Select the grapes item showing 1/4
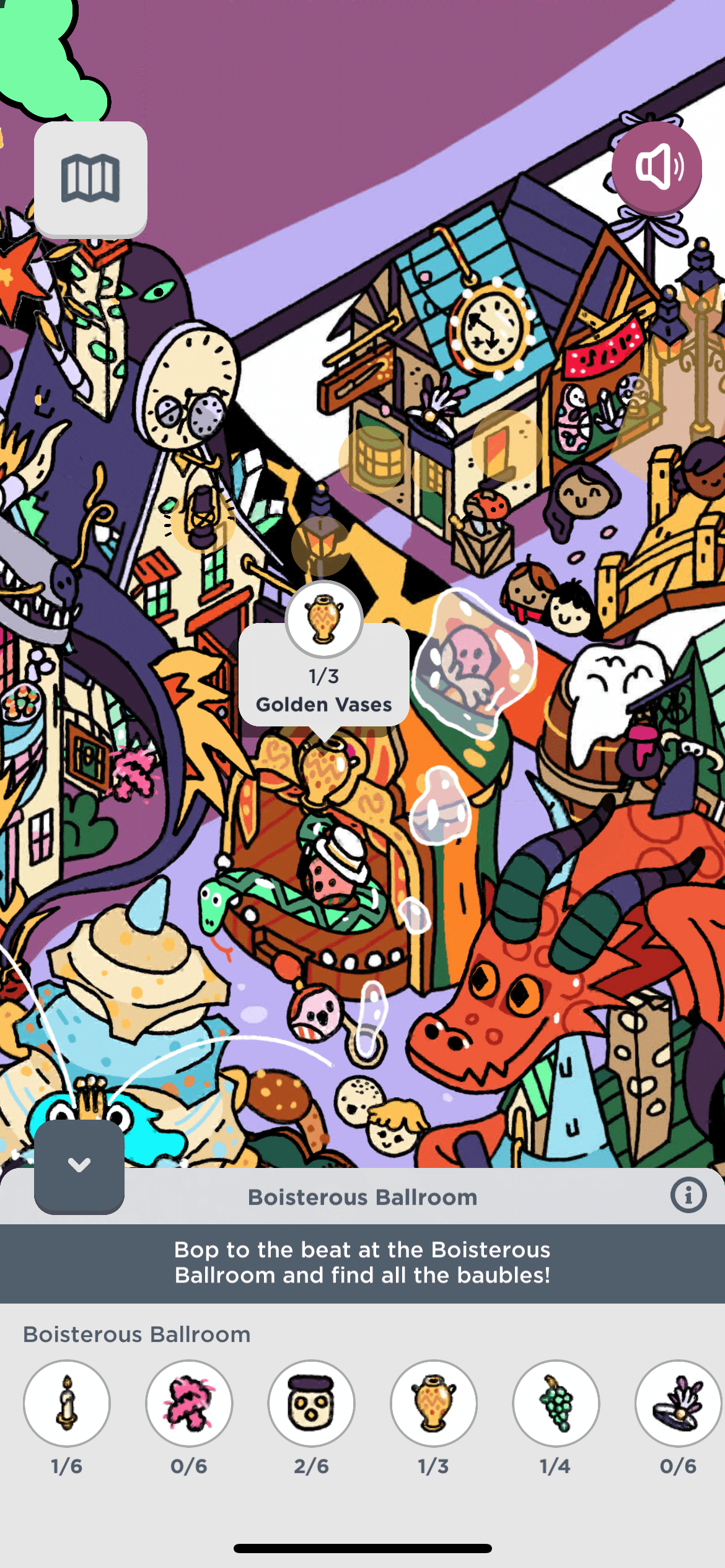725x1568 pixels. coord(556,1403)
